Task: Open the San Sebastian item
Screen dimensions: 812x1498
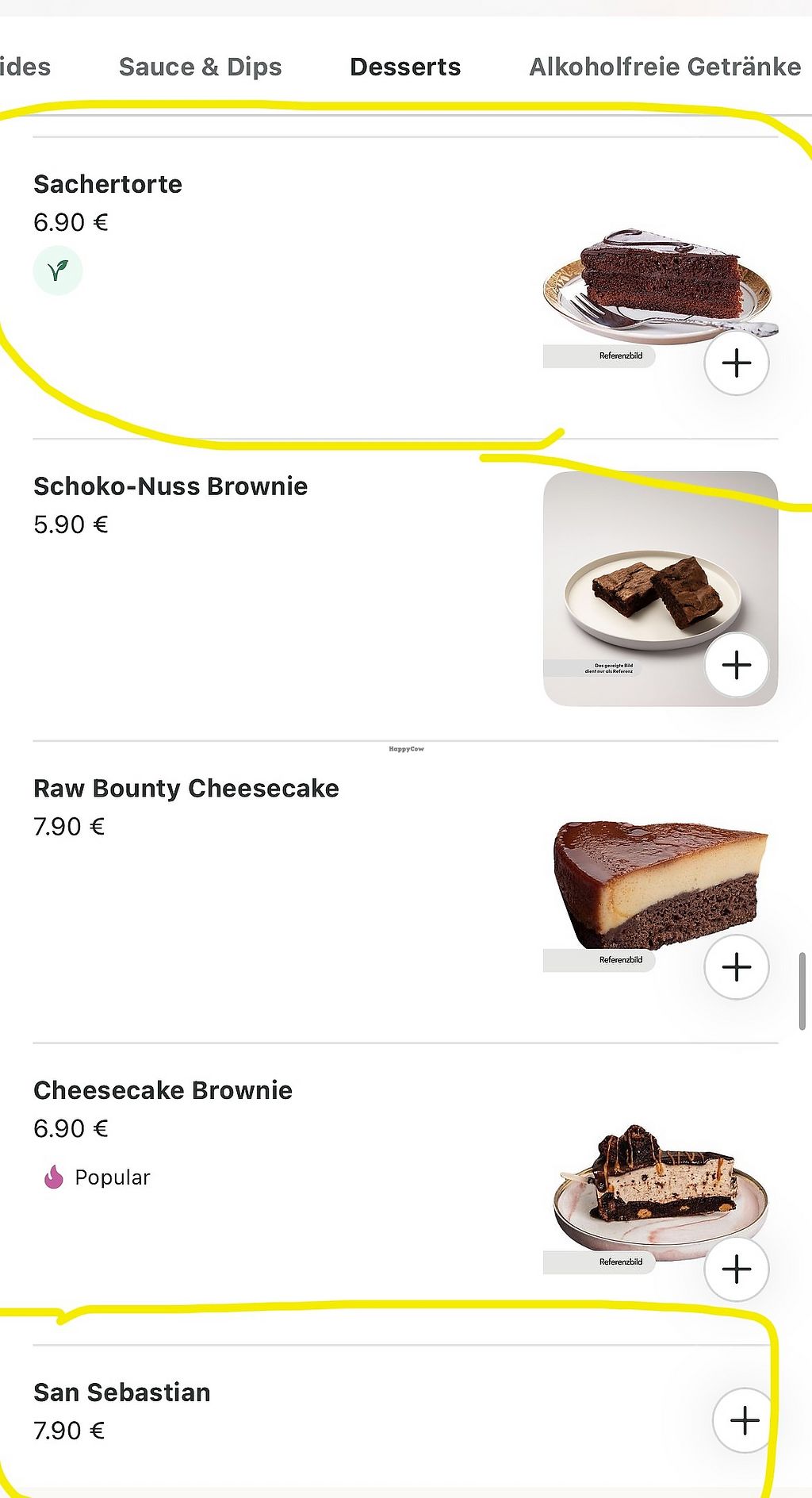Action: pyautogui.click(x=122, y=1392)
